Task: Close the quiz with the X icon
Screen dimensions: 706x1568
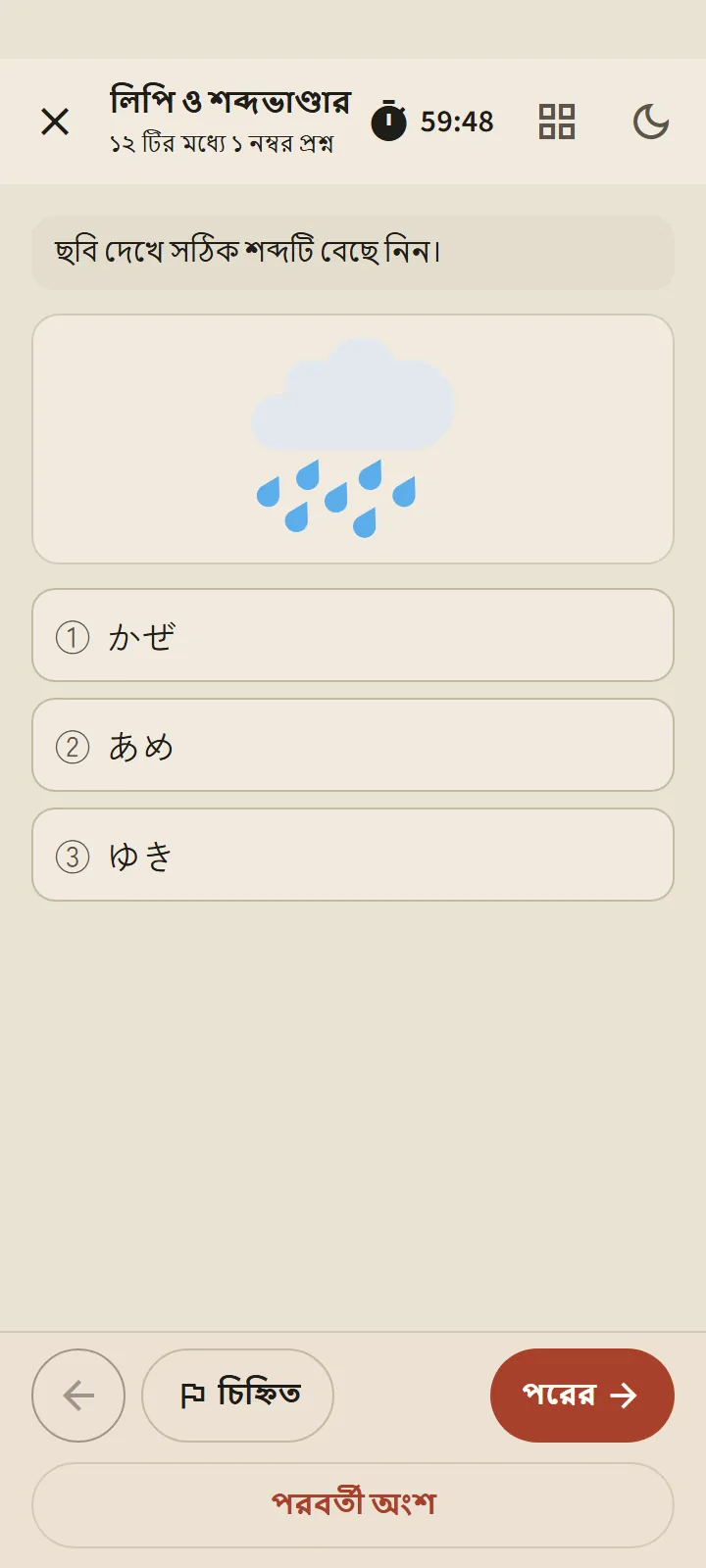Action: 55,122
